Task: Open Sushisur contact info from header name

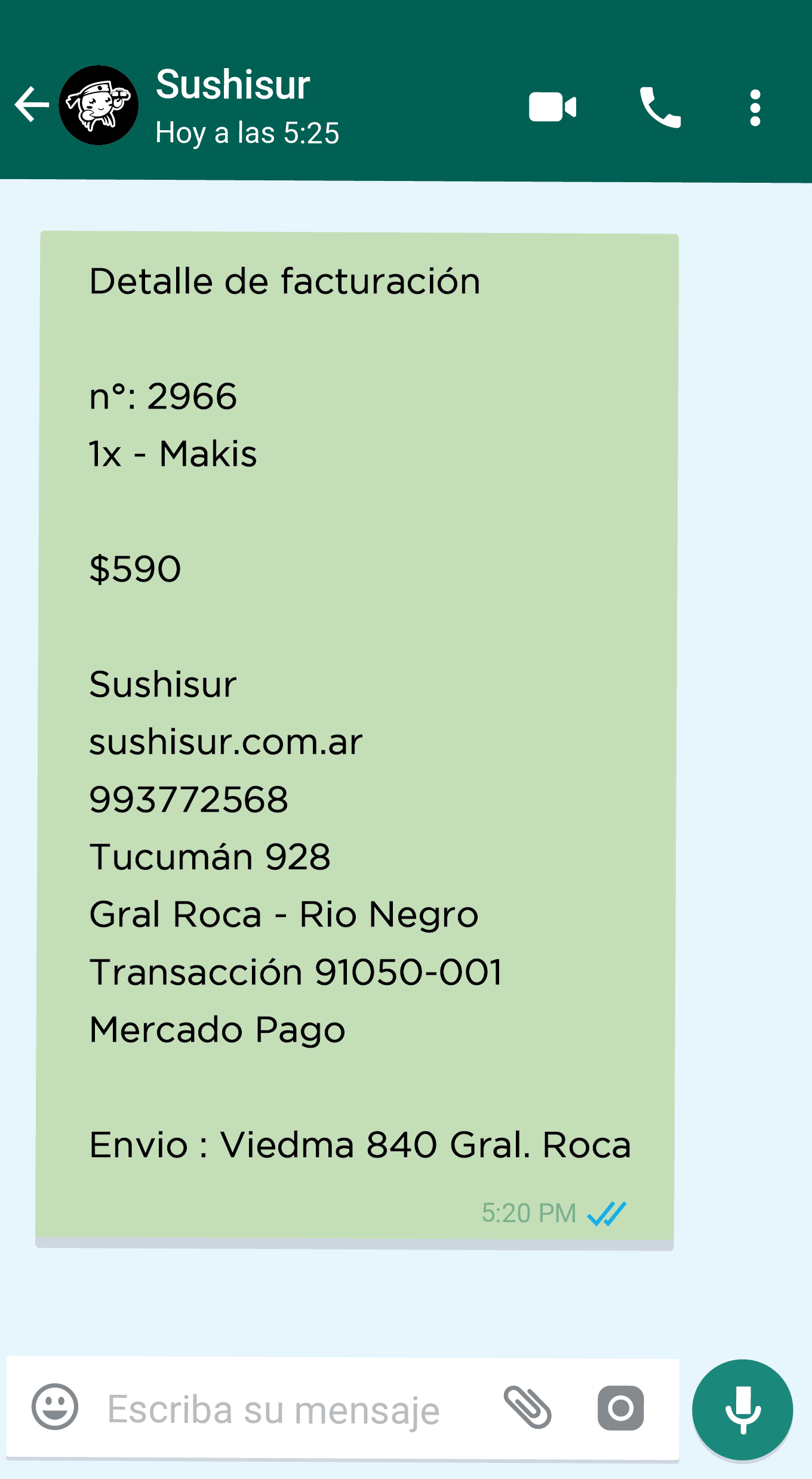Action: [x=233, y=85]
